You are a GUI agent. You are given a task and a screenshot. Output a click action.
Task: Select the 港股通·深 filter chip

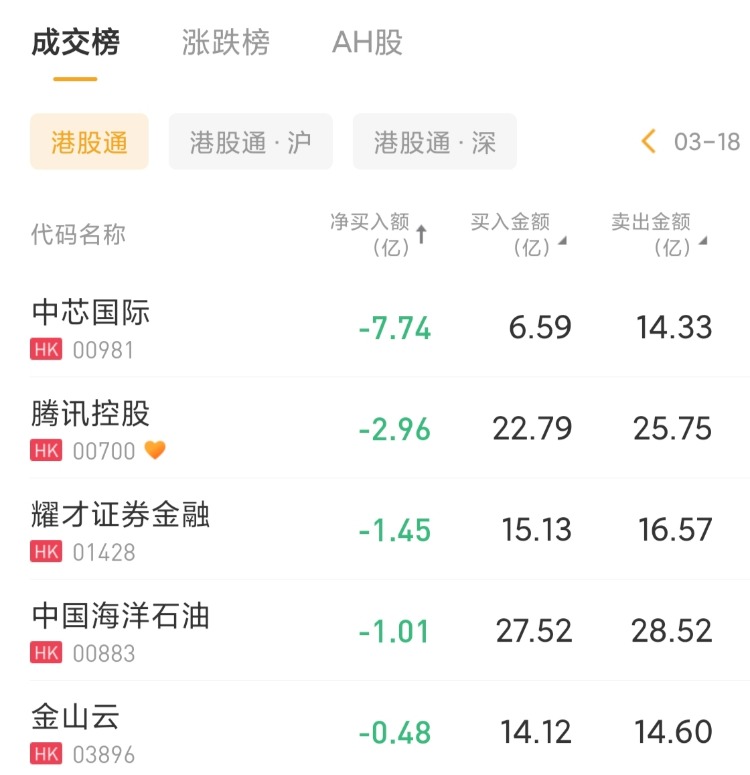[434, 142]
